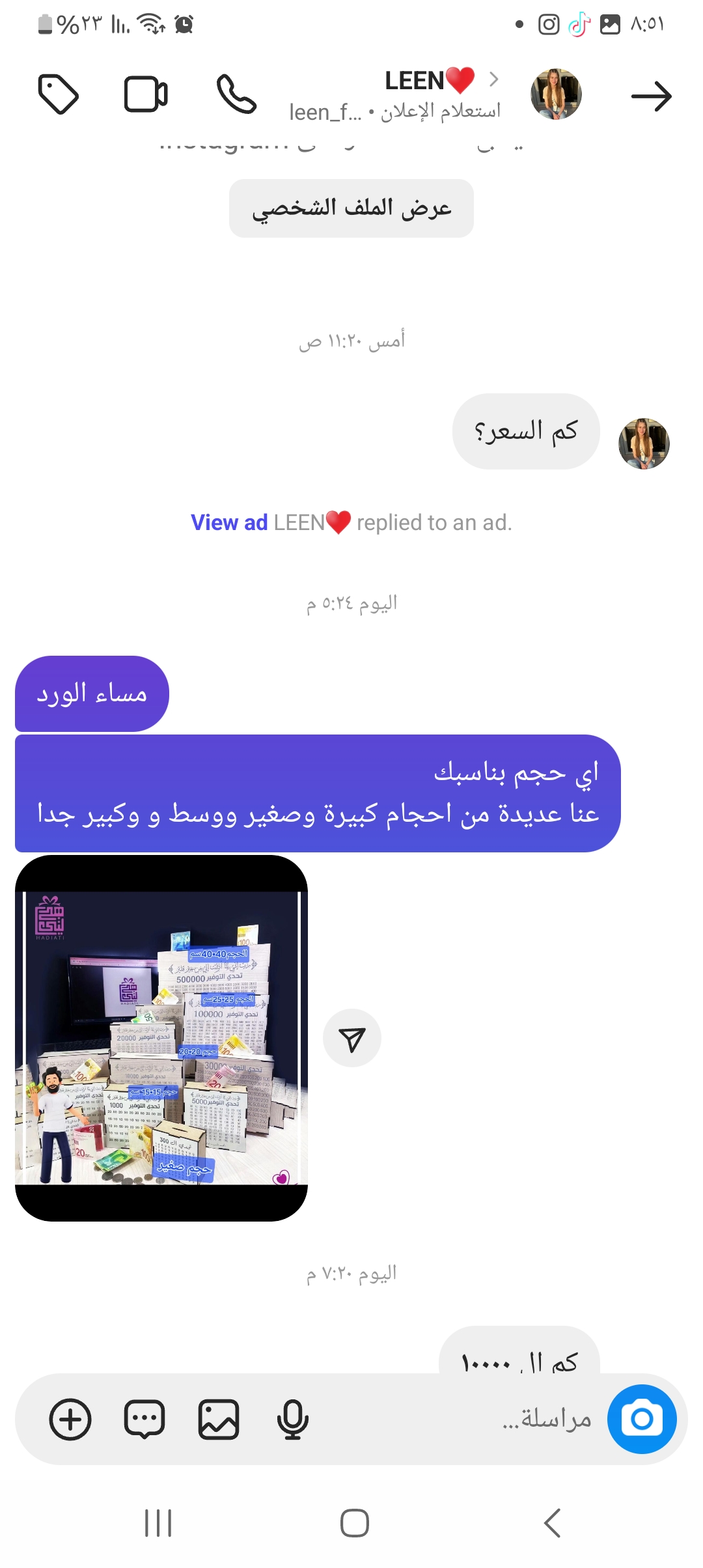Open the plus menu for more attachments
The width and height of the screenshot is (703, 1568).
pyautogui.click(x=70, y=1419)
